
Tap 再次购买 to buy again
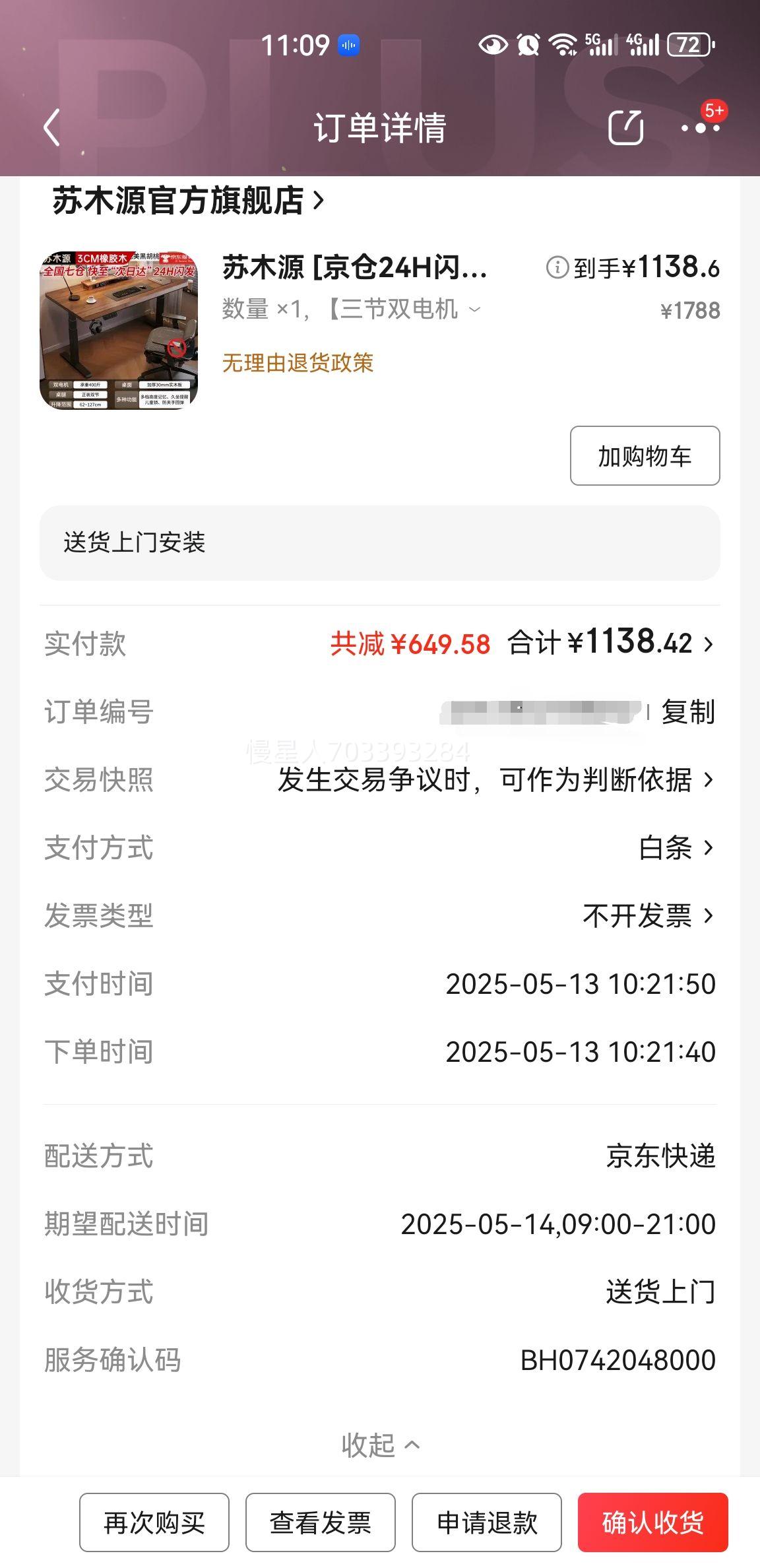(154, 1522)
